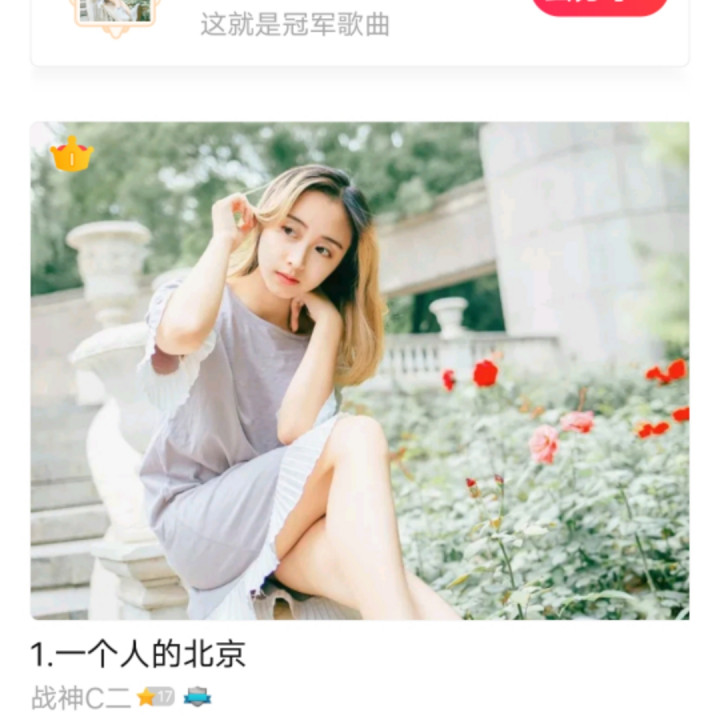Tap the red button on the top card
720x720 pixels.
click(599, 5)
